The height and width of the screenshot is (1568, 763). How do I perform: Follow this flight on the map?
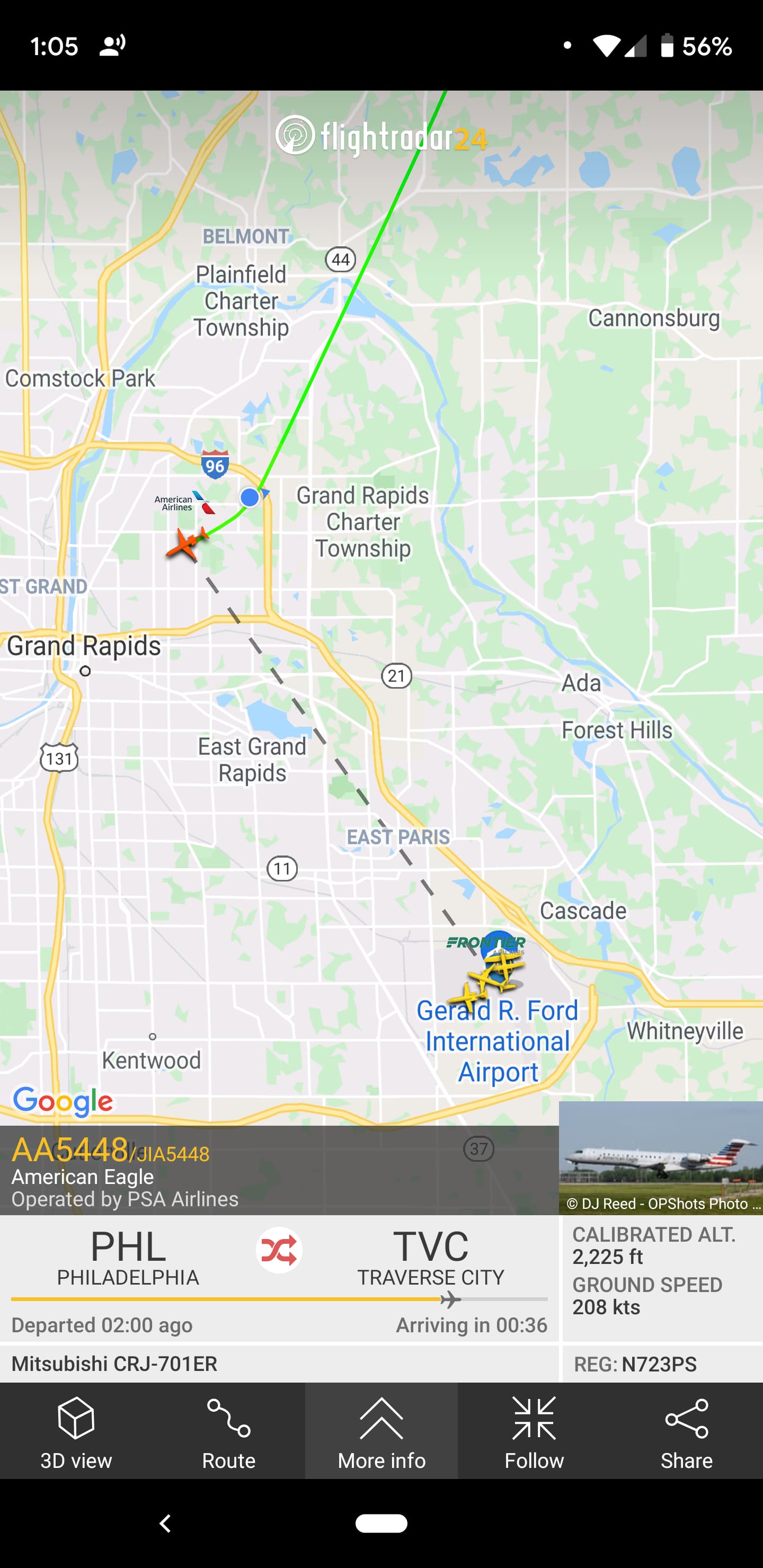click(534, 1430)
